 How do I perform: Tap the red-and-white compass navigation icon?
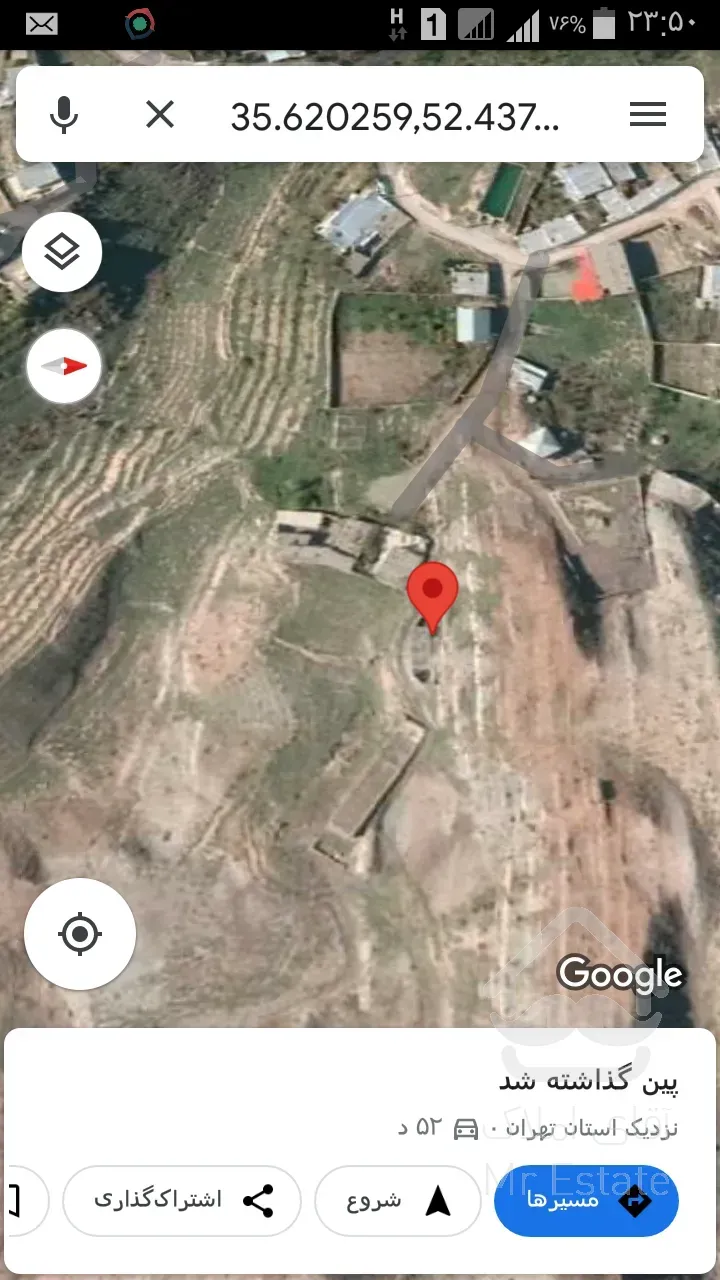[x=63, y=366]
